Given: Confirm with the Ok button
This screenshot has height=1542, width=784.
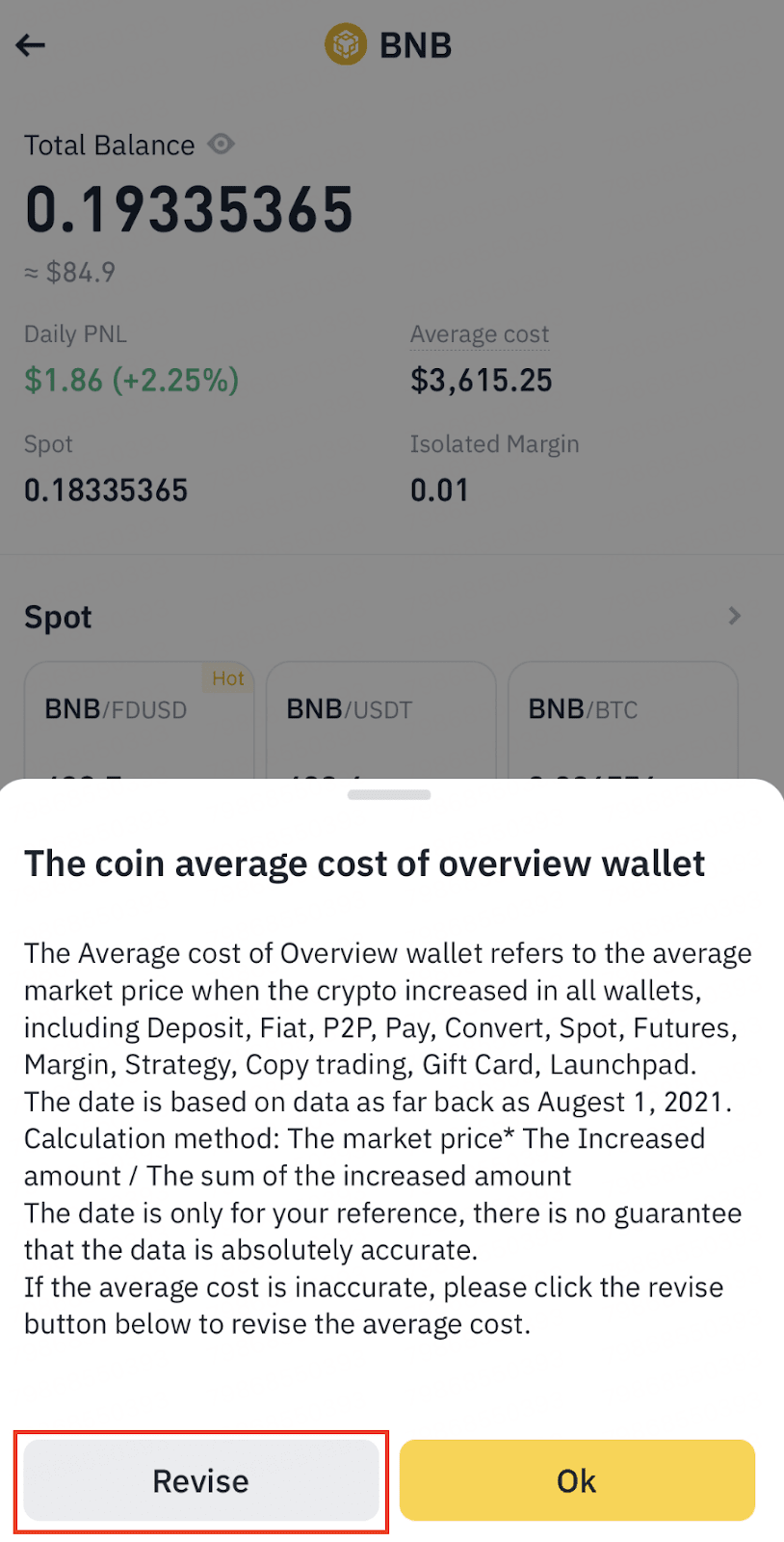Looking at the screenshot, I should [576, 1480].
